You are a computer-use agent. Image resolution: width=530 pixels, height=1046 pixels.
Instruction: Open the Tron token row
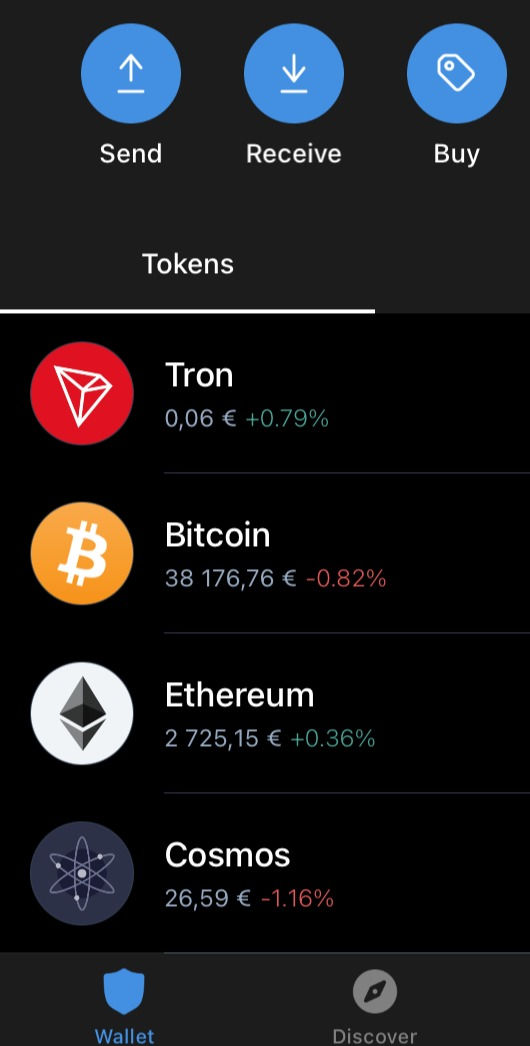(265, 393)
